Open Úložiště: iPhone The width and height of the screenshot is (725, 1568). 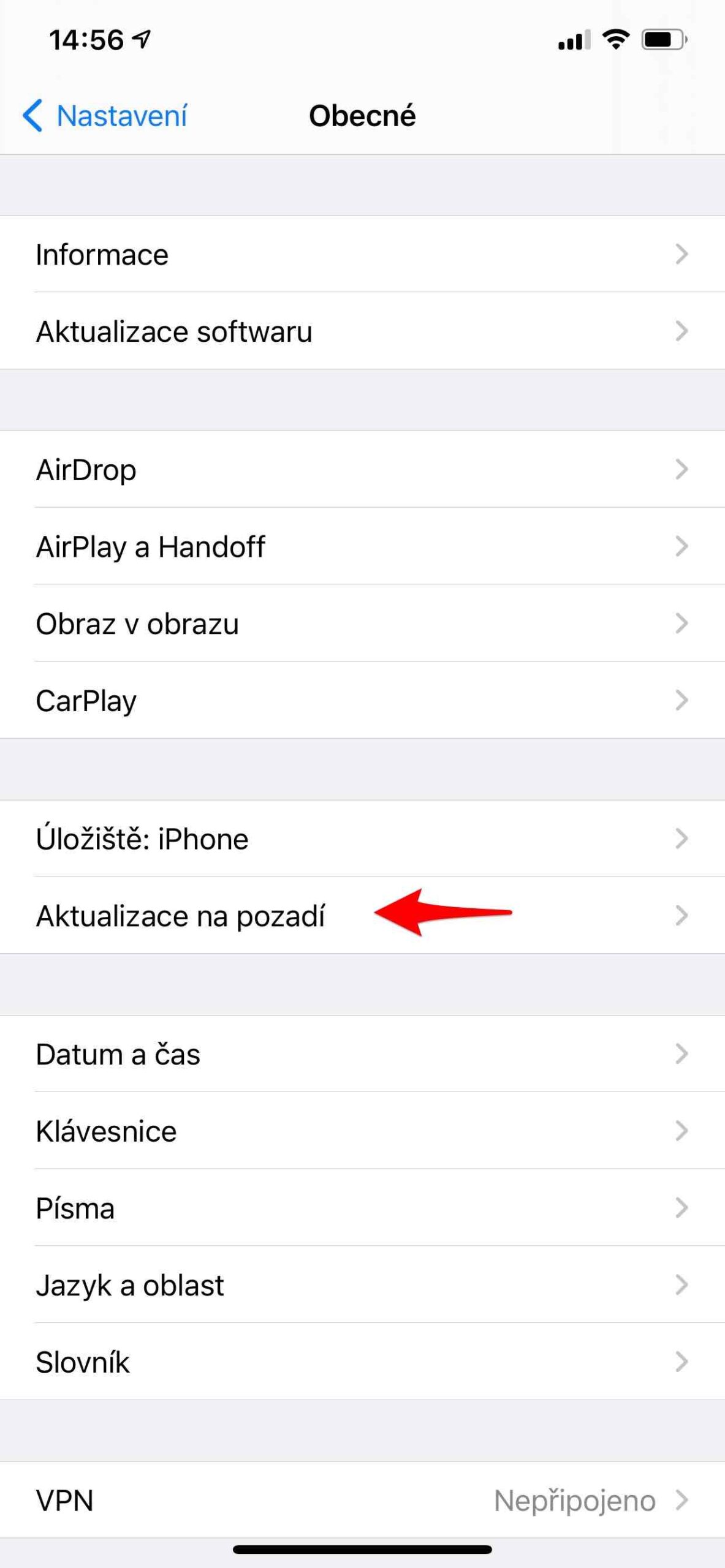click(362, 839)
